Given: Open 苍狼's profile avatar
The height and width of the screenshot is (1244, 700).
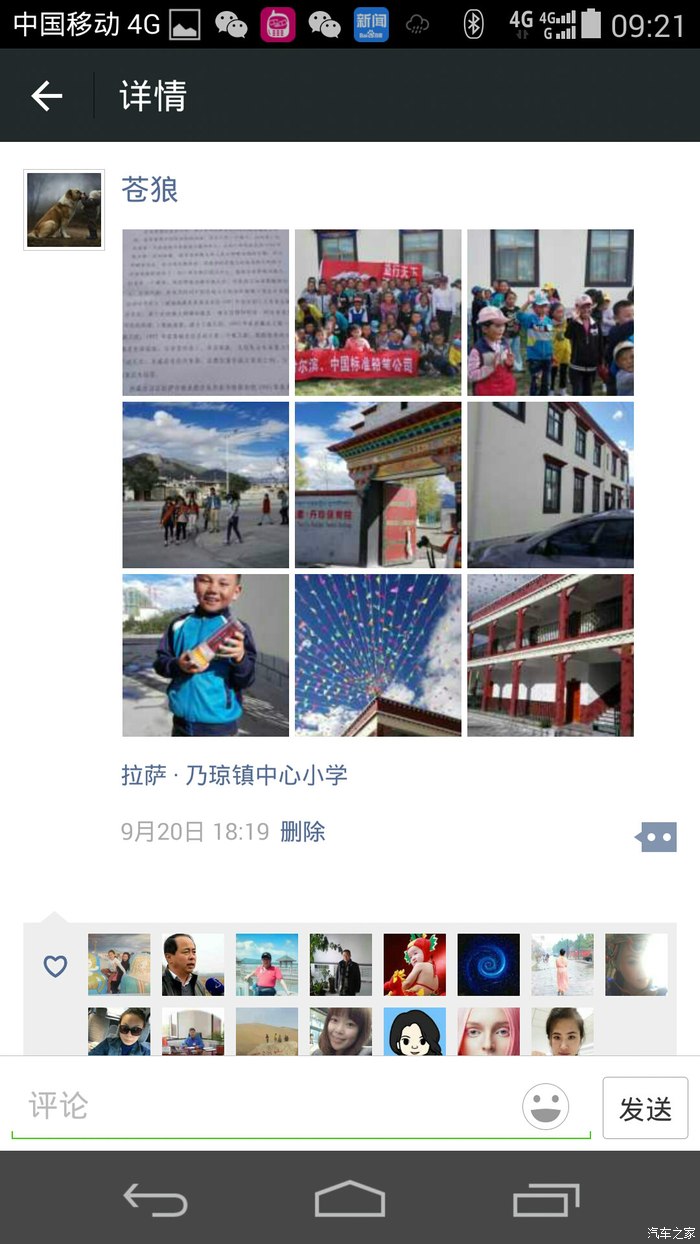Looking at the screenshot, I should pyautogui.click(x=64, y=209).
